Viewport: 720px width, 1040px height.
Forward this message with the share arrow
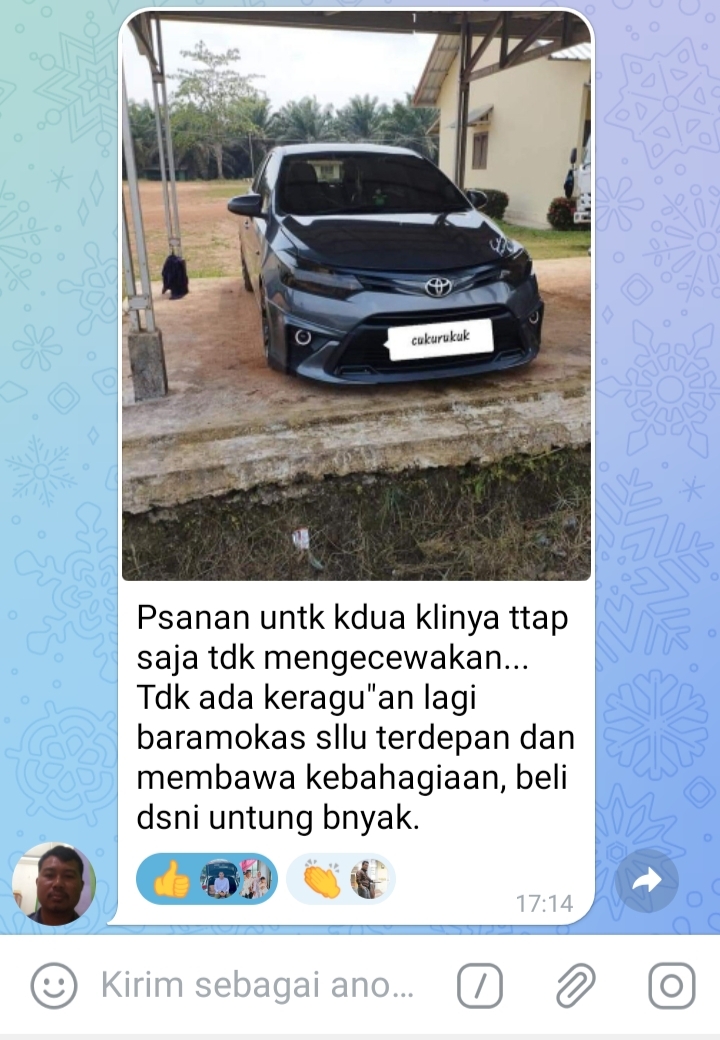coord(647,880)
